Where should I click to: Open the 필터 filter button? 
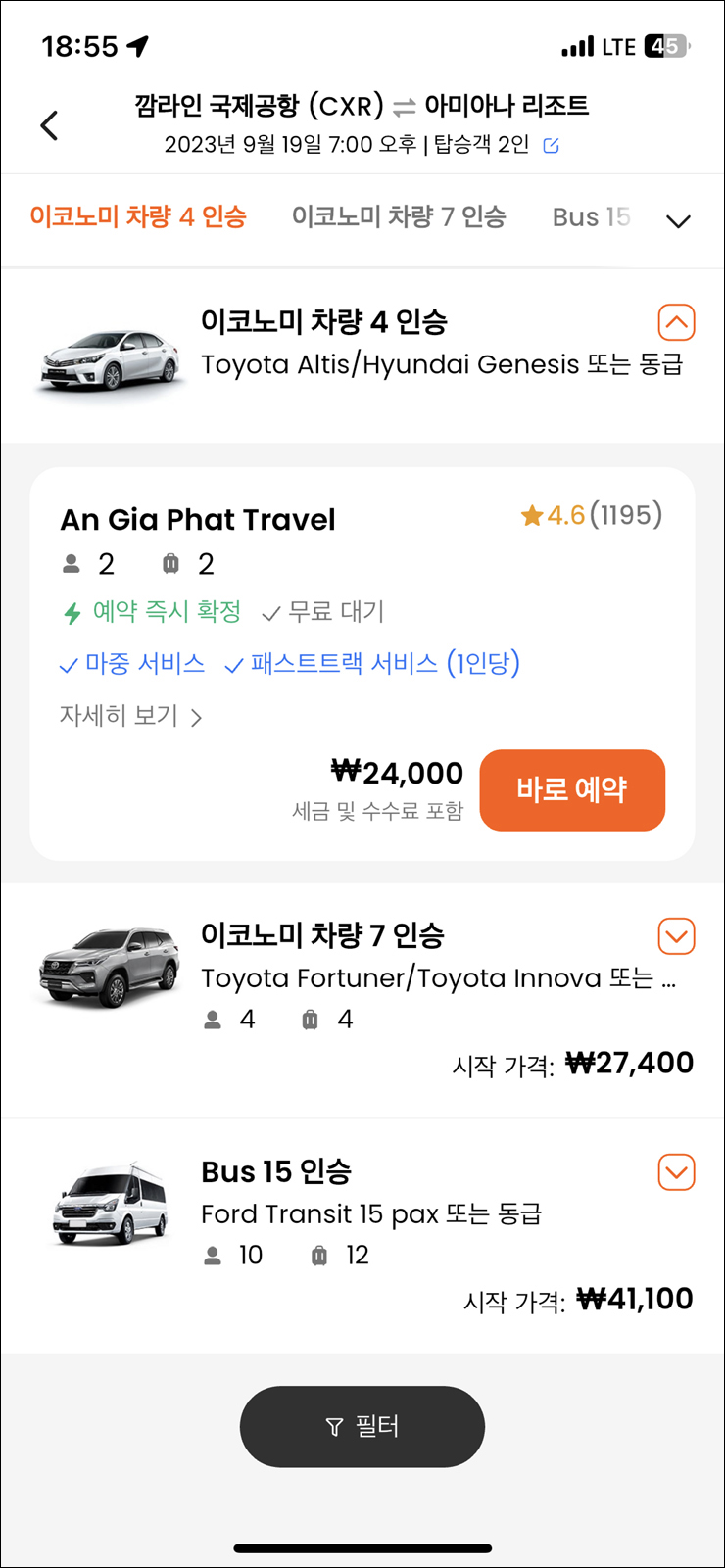pyautogui.click(x=362, y=1426)
